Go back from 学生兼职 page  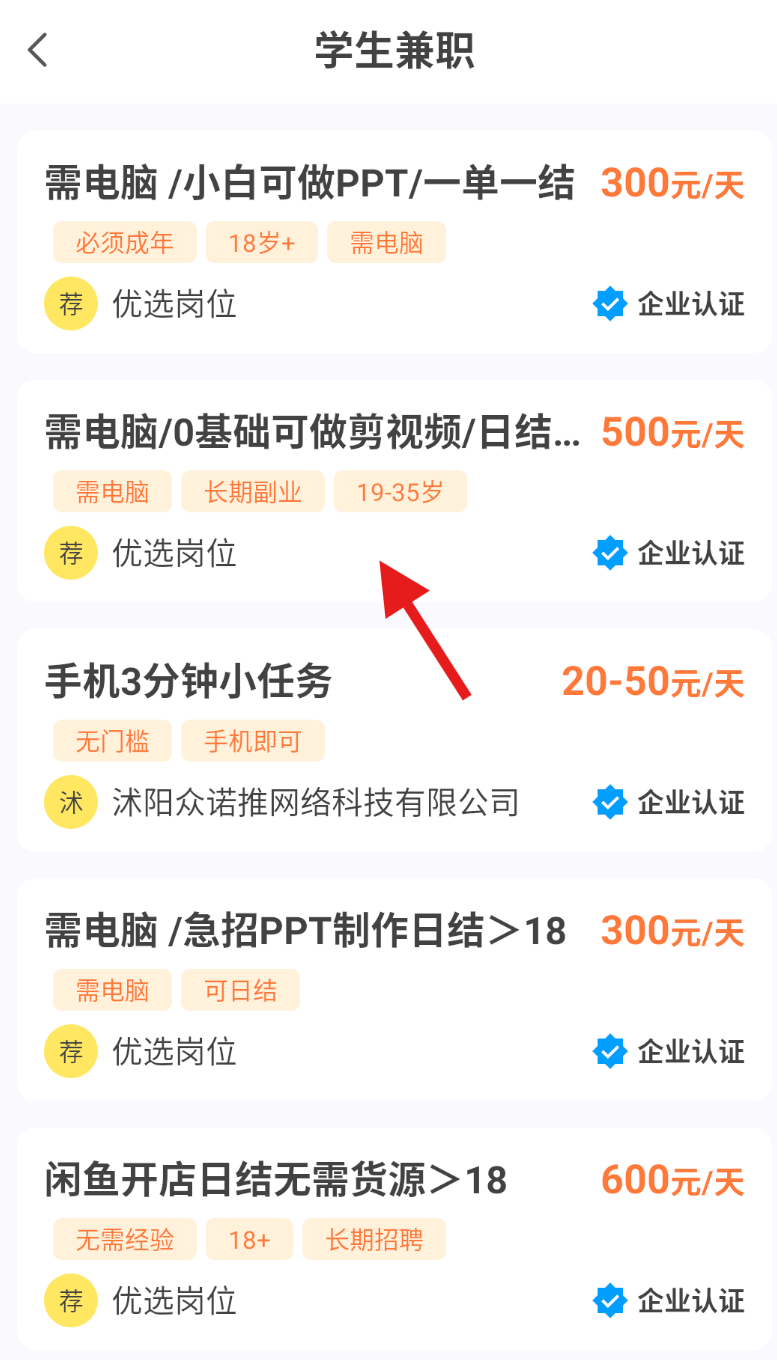[x=38, y=50]
